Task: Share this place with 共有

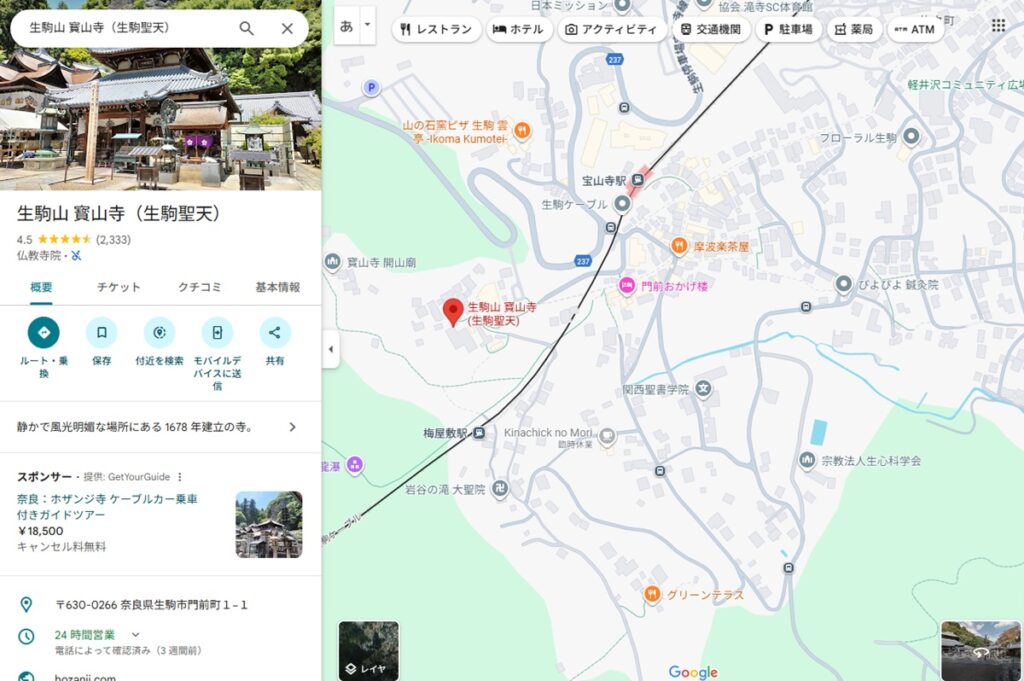Action: tap(275, 333)
